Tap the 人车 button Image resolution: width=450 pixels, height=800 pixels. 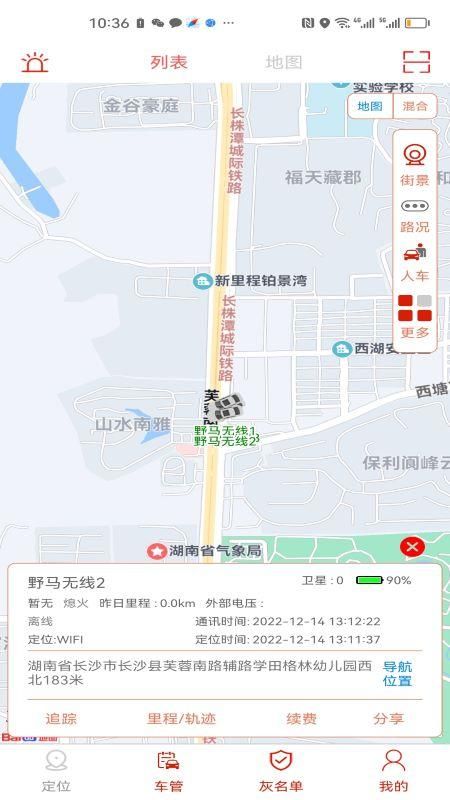tap(415, 263)
